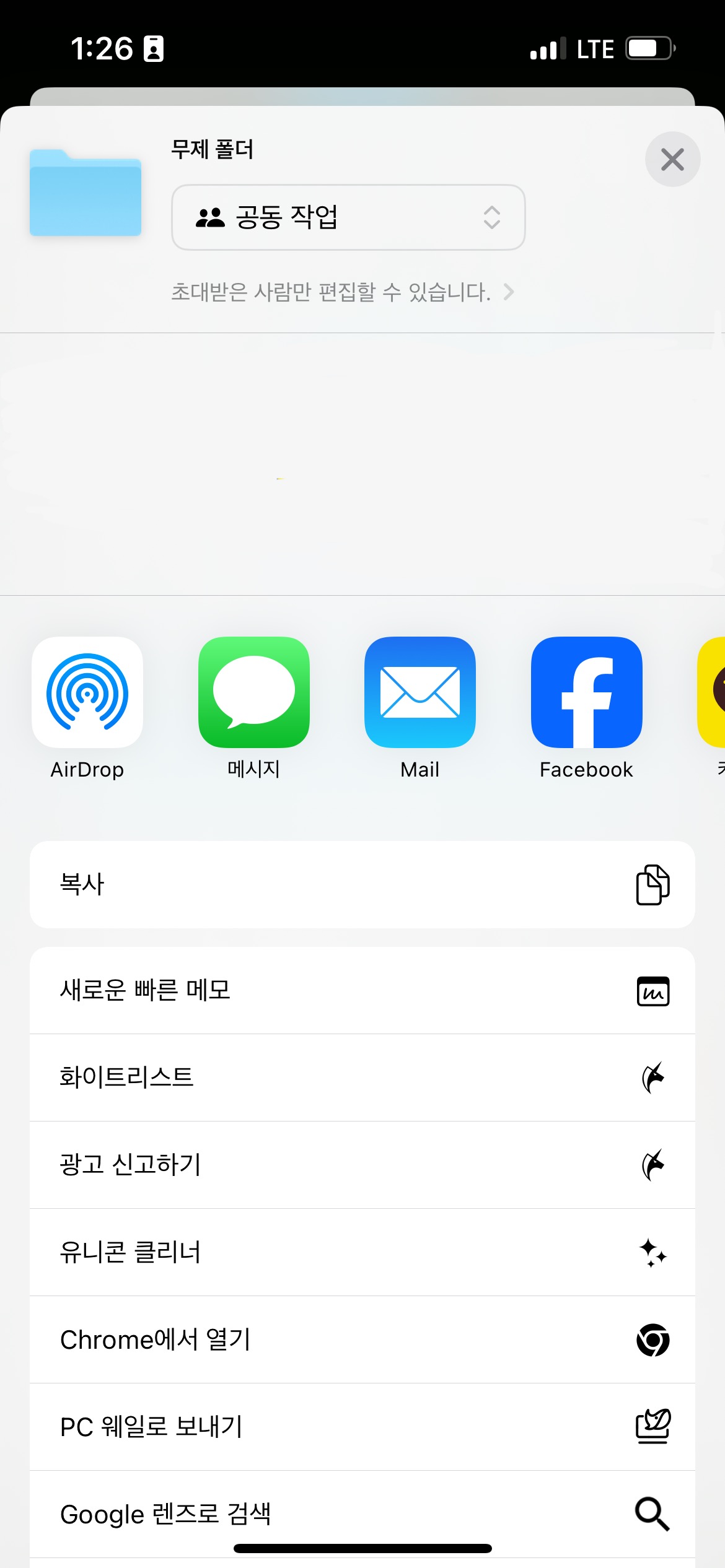
Task: Close the share sheet
Action: tap(672, 159)
